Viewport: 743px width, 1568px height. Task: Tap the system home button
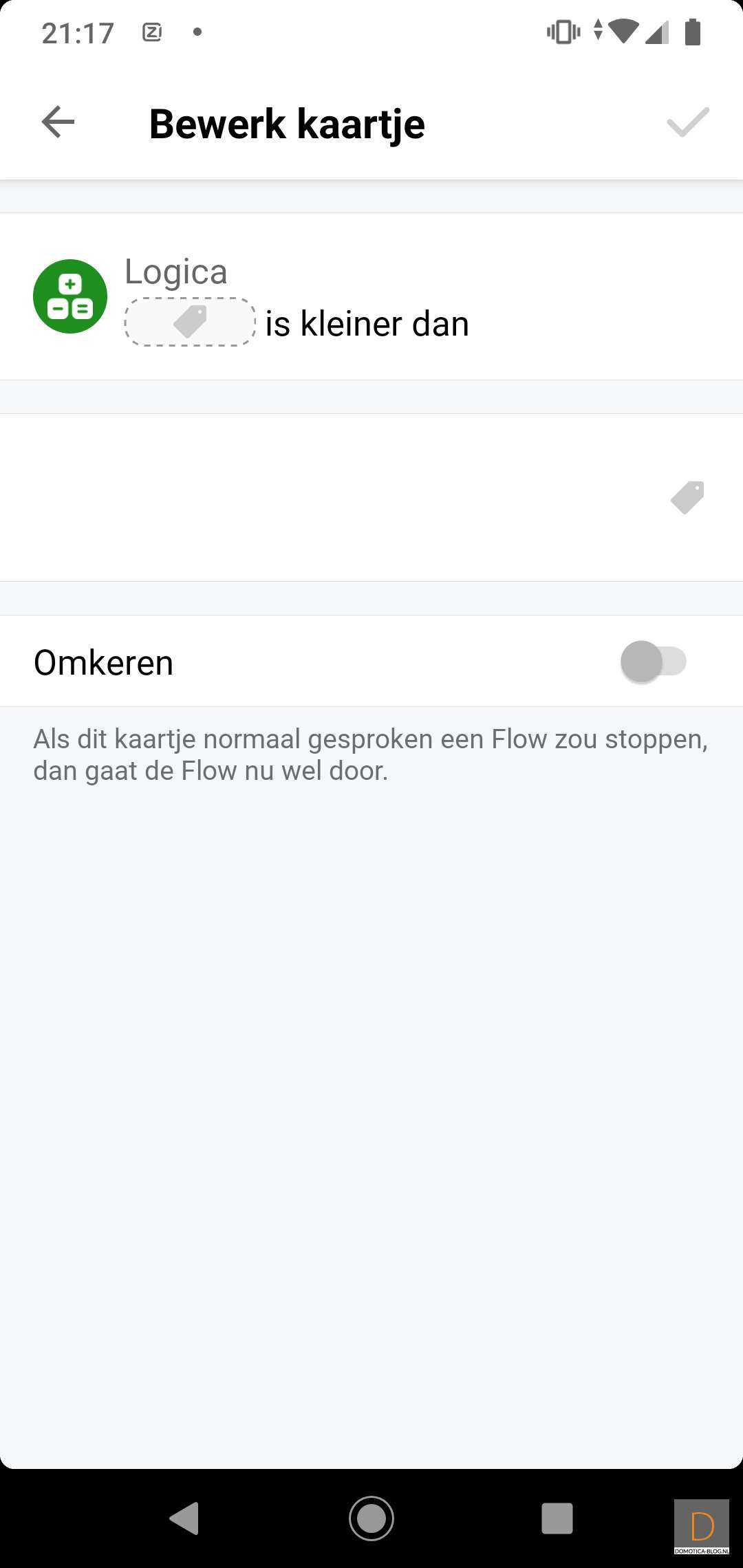[371, 1518]
